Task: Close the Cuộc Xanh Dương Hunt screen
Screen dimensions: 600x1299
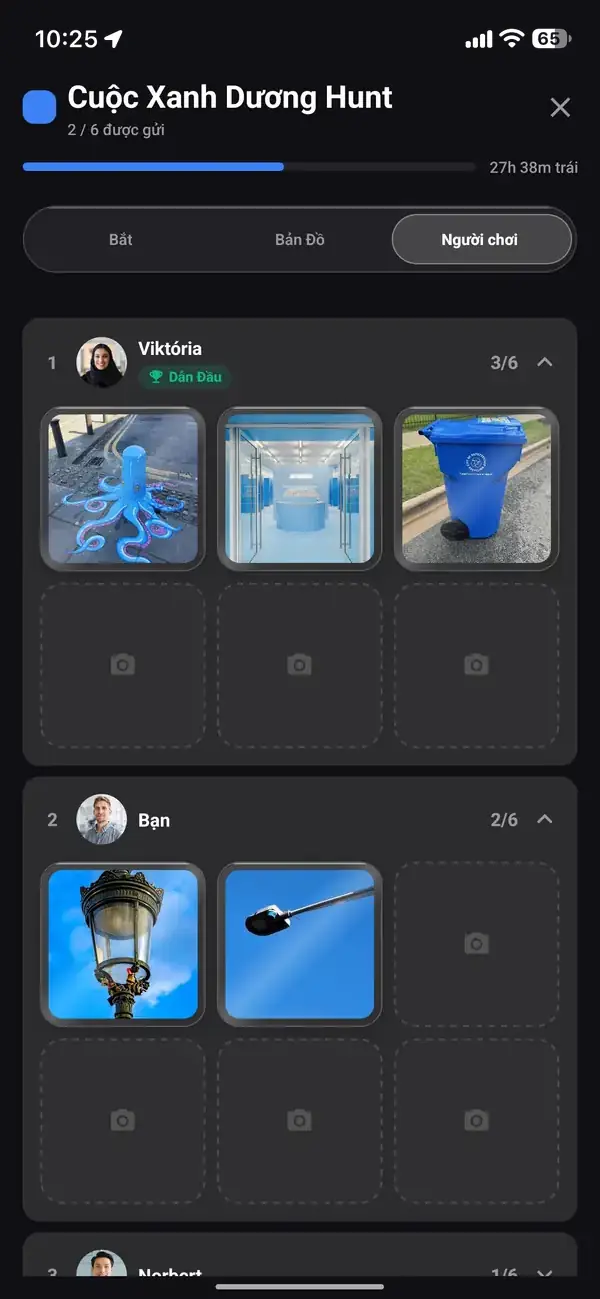Action: pyautogui.click(x=560, y=108)
